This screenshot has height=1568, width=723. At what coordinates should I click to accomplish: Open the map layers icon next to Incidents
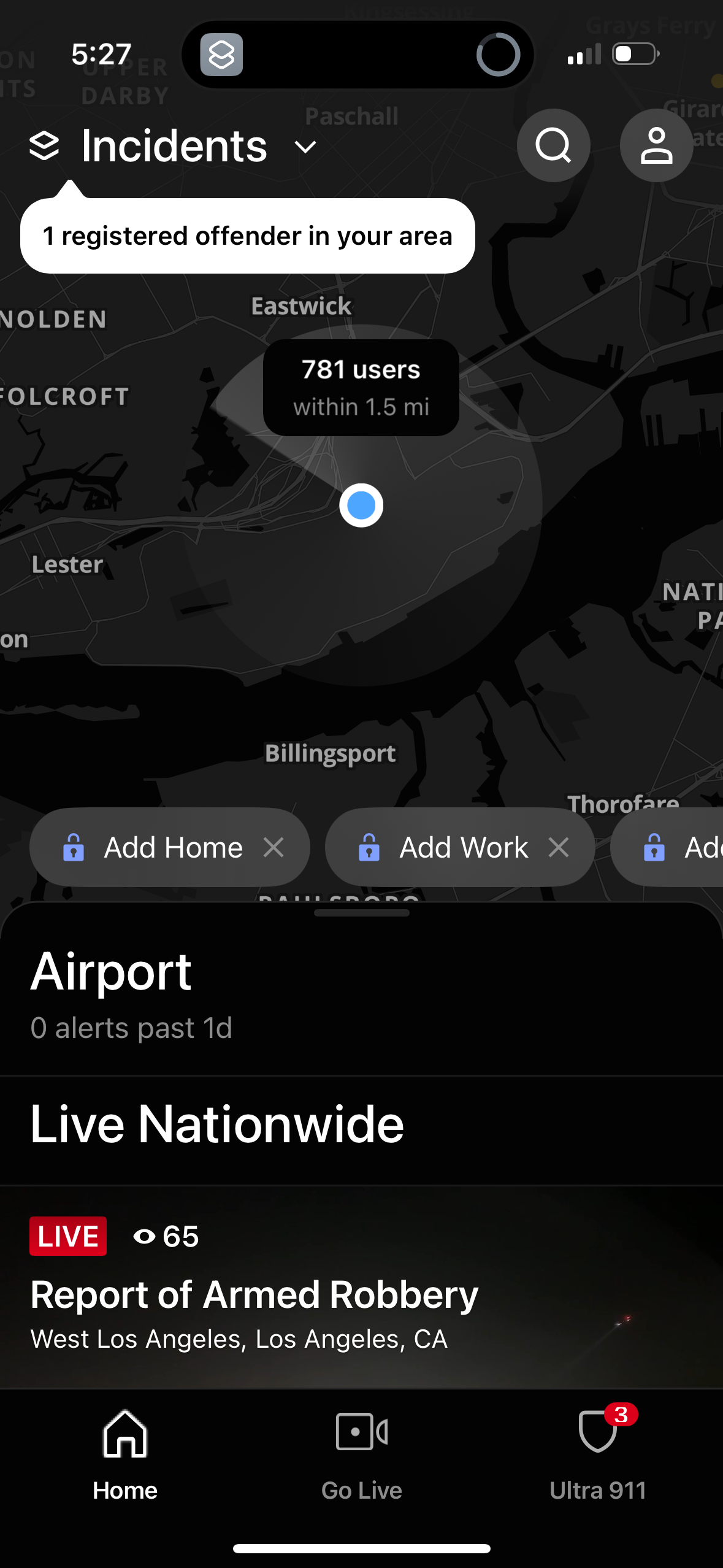[x=44, y=145]
